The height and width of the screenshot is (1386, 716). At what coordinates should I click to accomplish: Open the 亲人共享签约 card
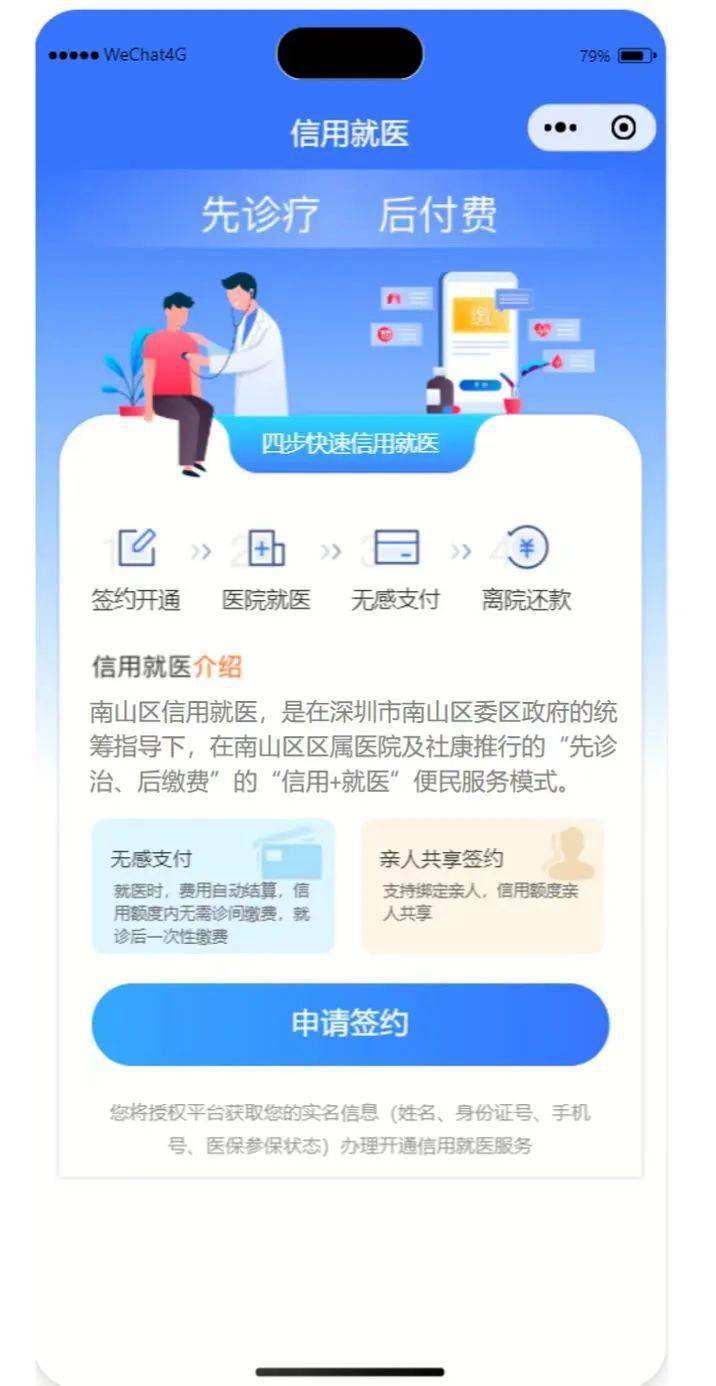[x=482, y=887]
